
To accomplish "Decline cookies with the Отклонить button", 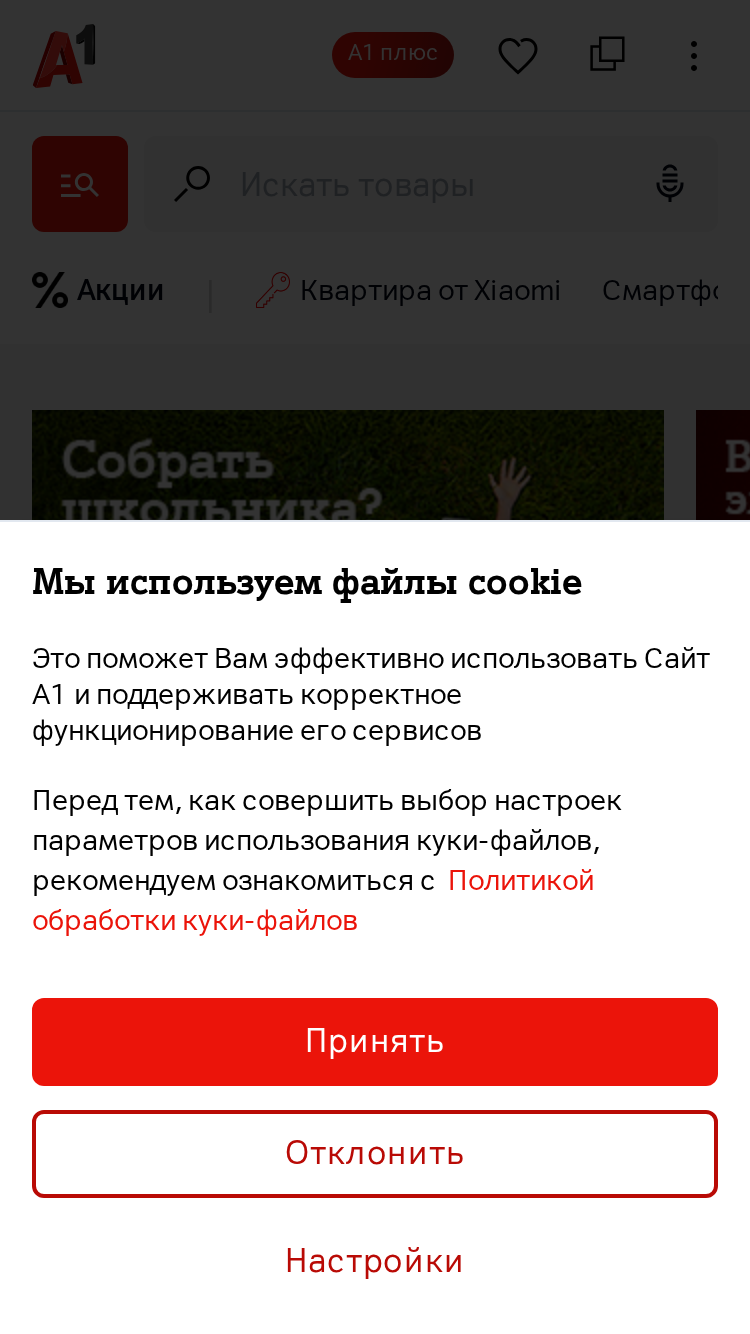I will 375,1154.
